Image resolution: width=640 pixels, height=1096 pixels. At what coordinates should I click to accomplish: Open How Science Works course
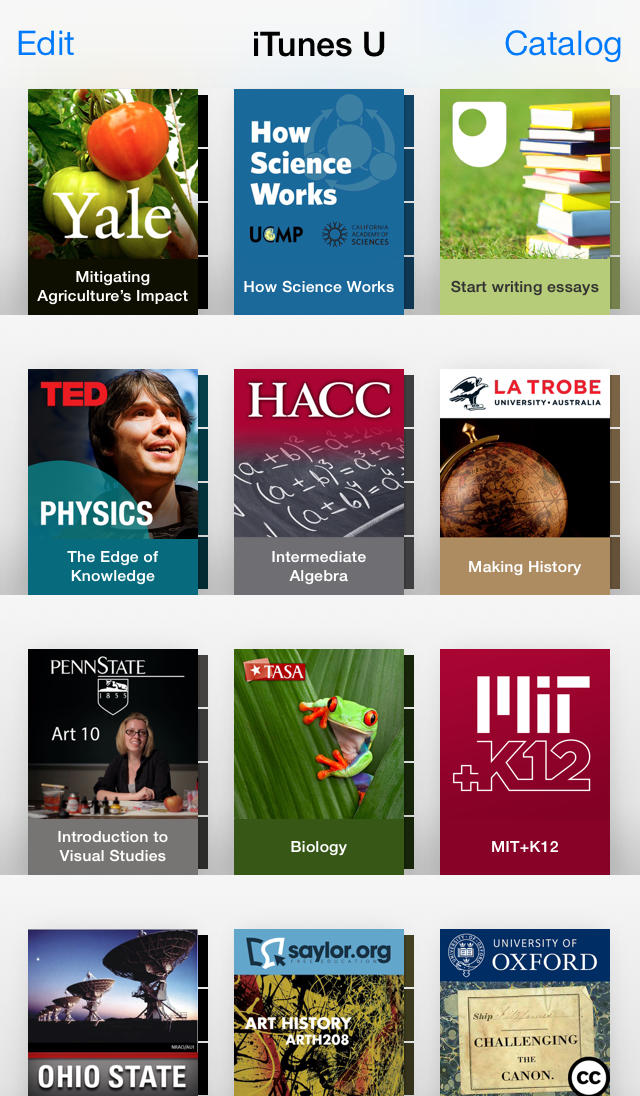(x=319, y=201)
